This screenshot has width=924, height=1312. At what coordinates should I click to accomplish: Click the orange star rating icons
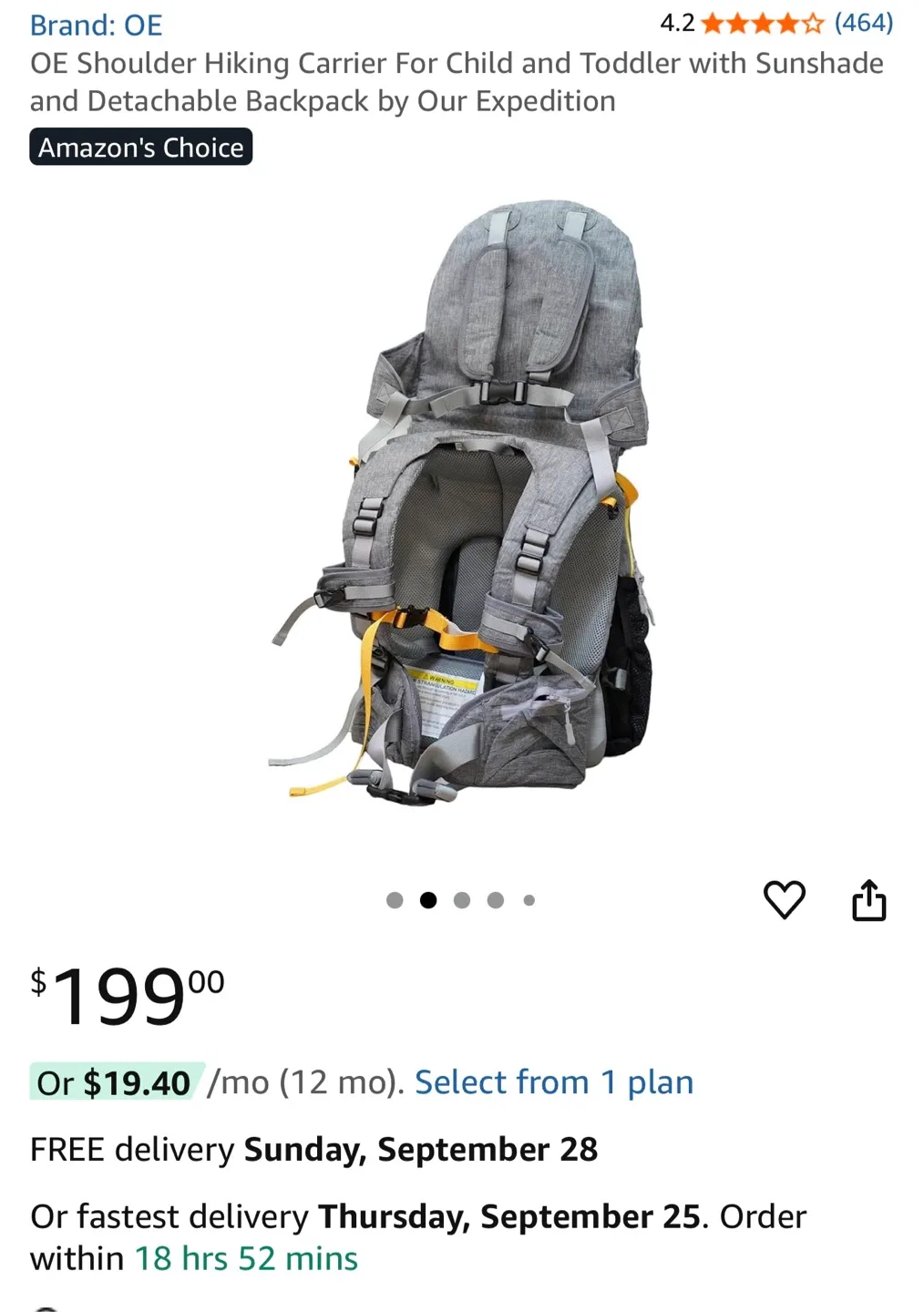tap(764, 22)
